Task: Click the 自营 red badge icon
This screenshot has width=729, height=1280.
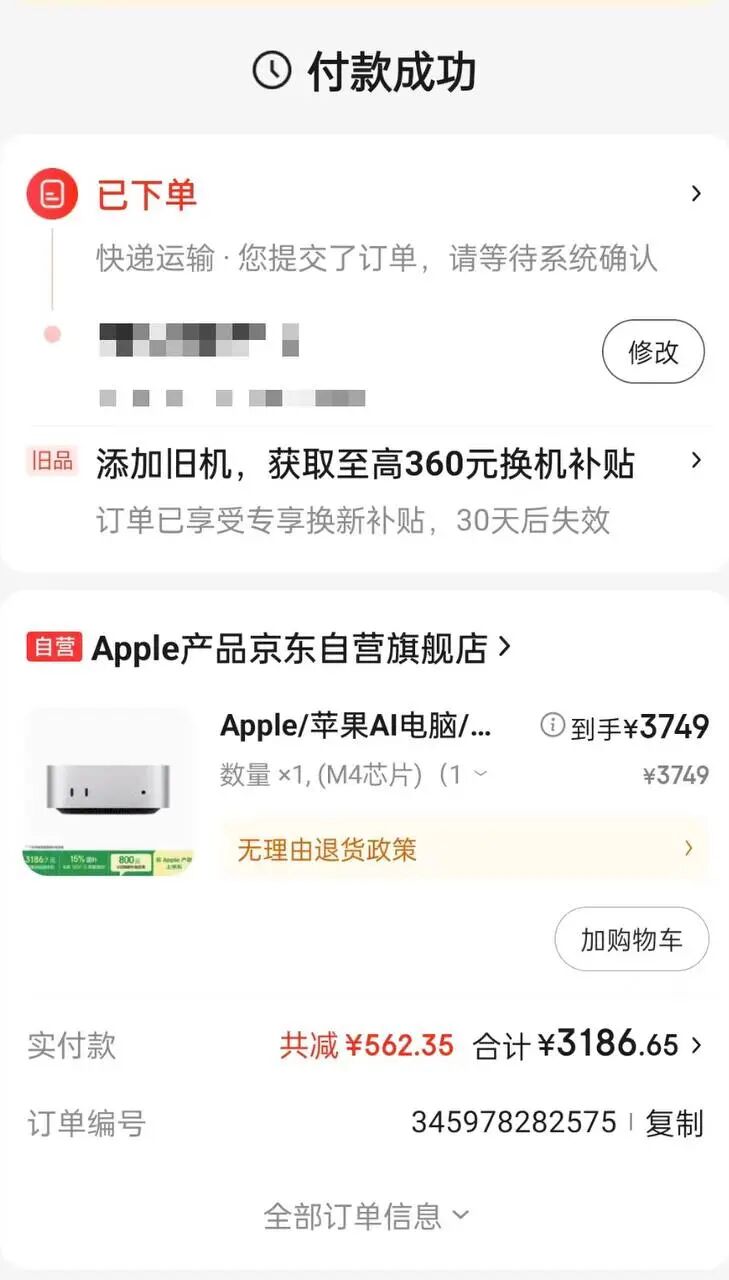Action: 54,648
